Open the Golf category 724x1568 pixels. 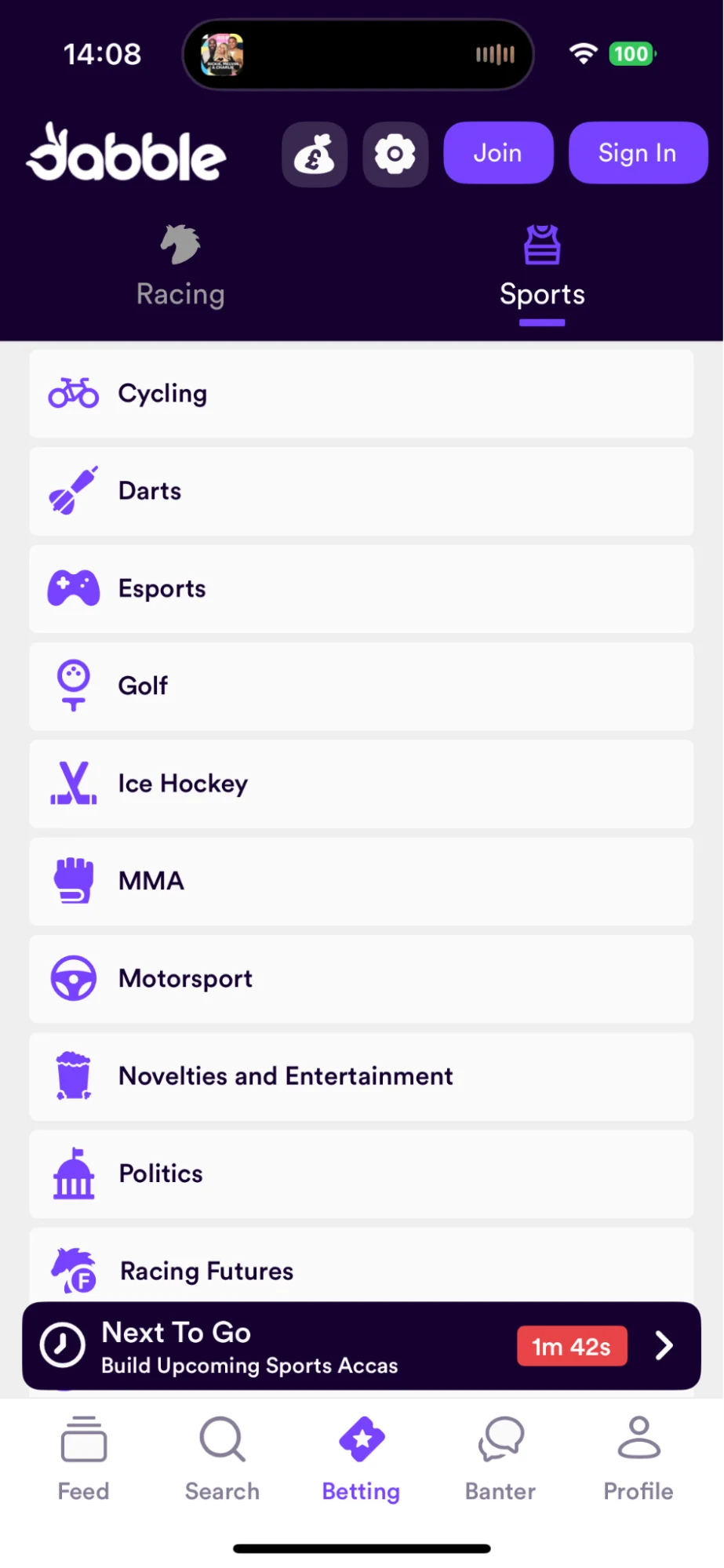(x=362, y=686)
